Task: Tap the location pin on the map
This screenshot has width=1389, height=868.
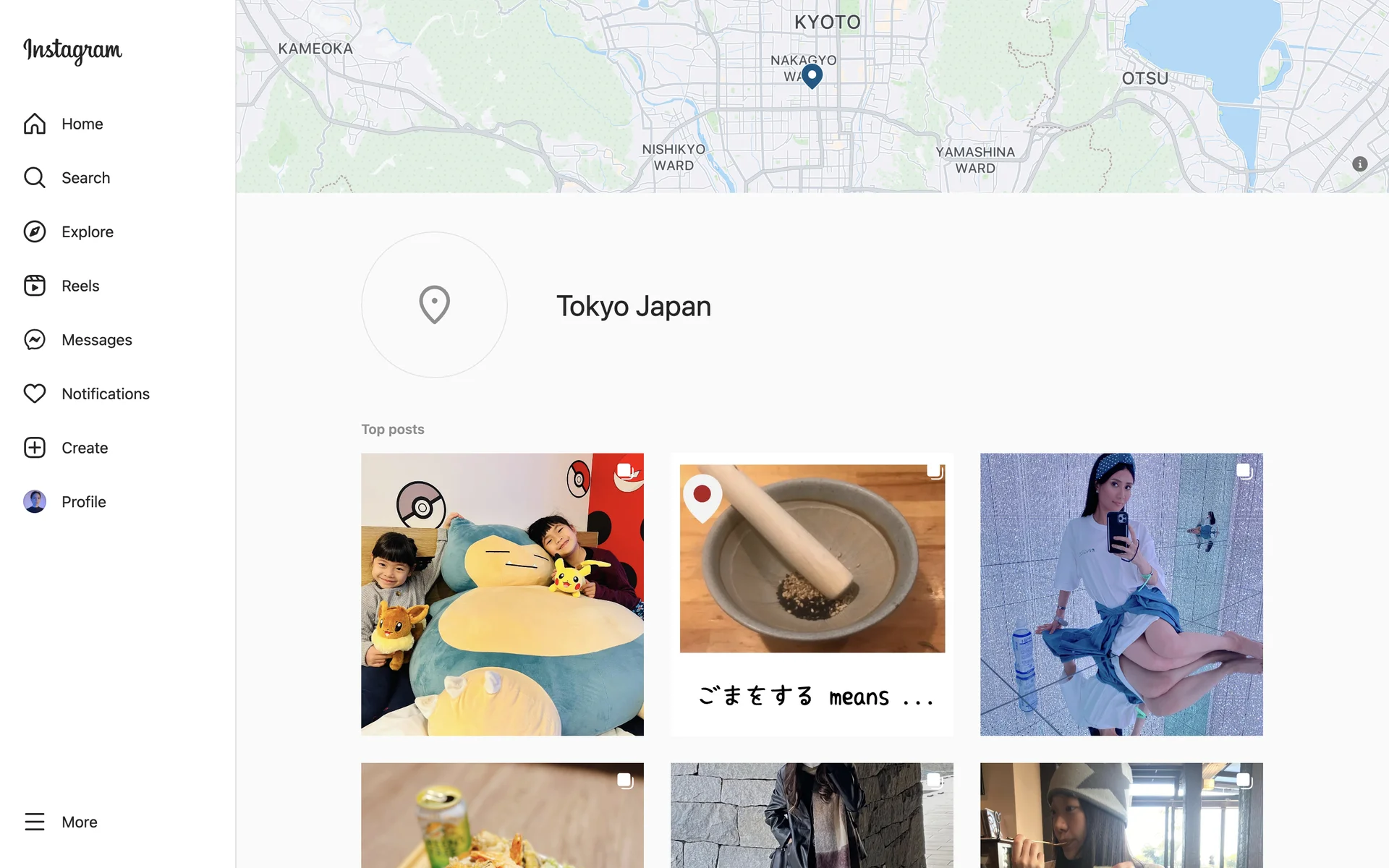Action: [x=812, y=75]
